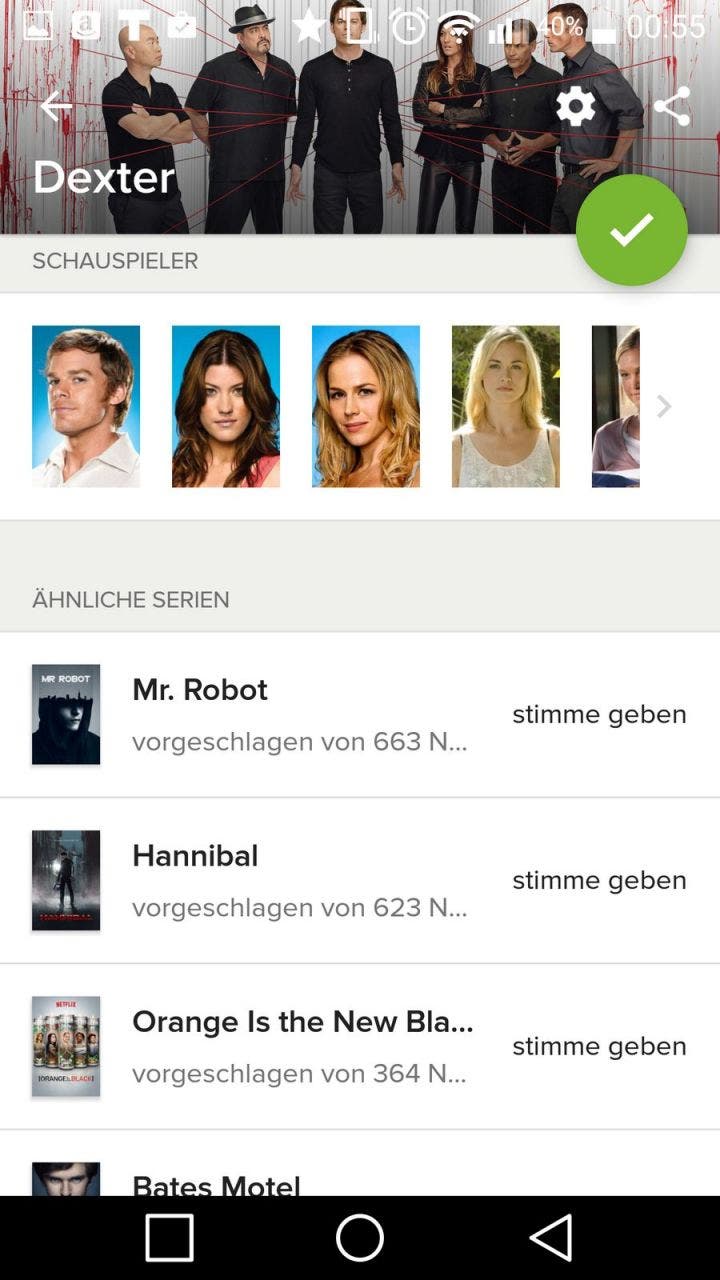This screenshot has width=720, height=1280.
Task: Open the Dexter settings gear
Action: coord(575,106)
